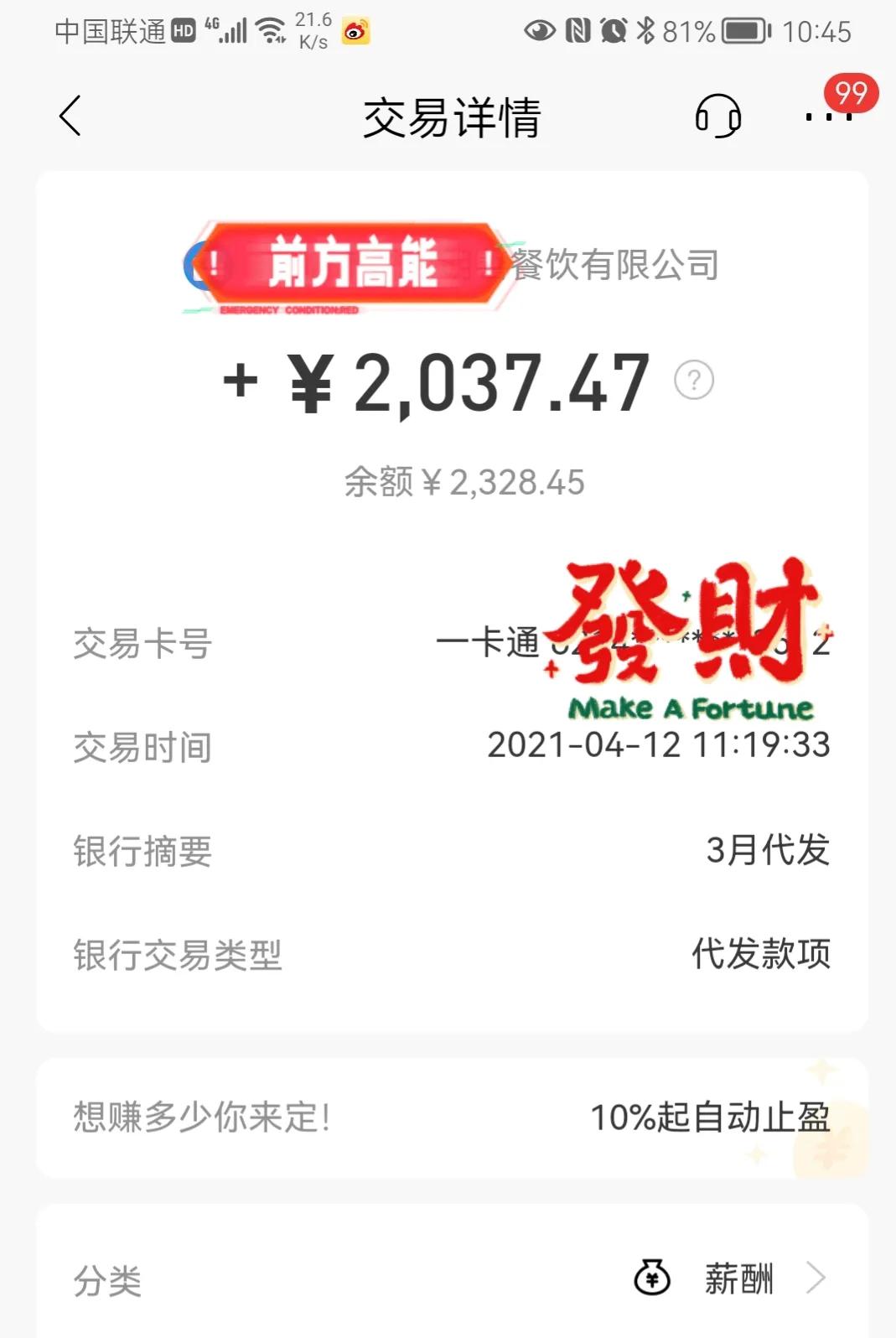Expand the 分类 category row chevron
This screenshot has width=896, height=1338.
pyautogui.click(x=816, y=1278)
